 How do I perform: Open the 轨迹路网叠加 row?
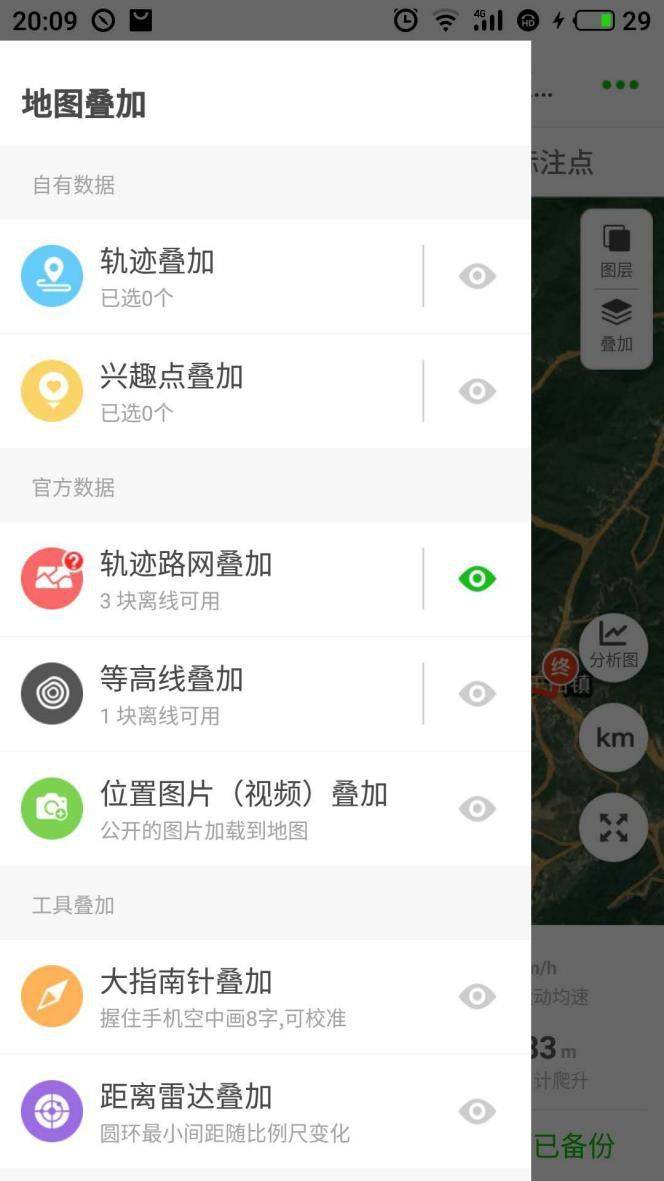click(211, 578)
